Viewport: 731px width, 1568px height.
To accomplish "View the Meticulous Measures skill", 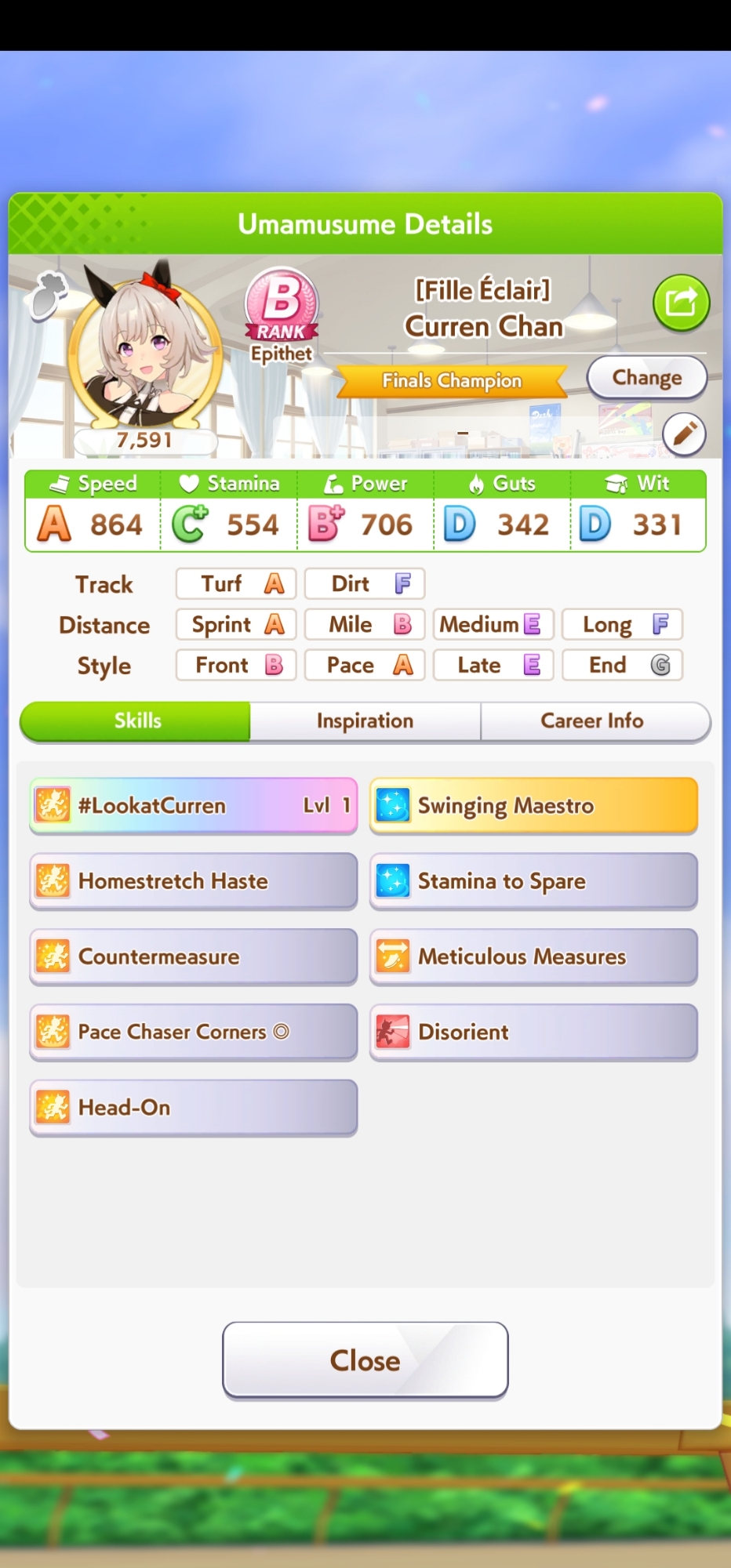I will [533, 956].
